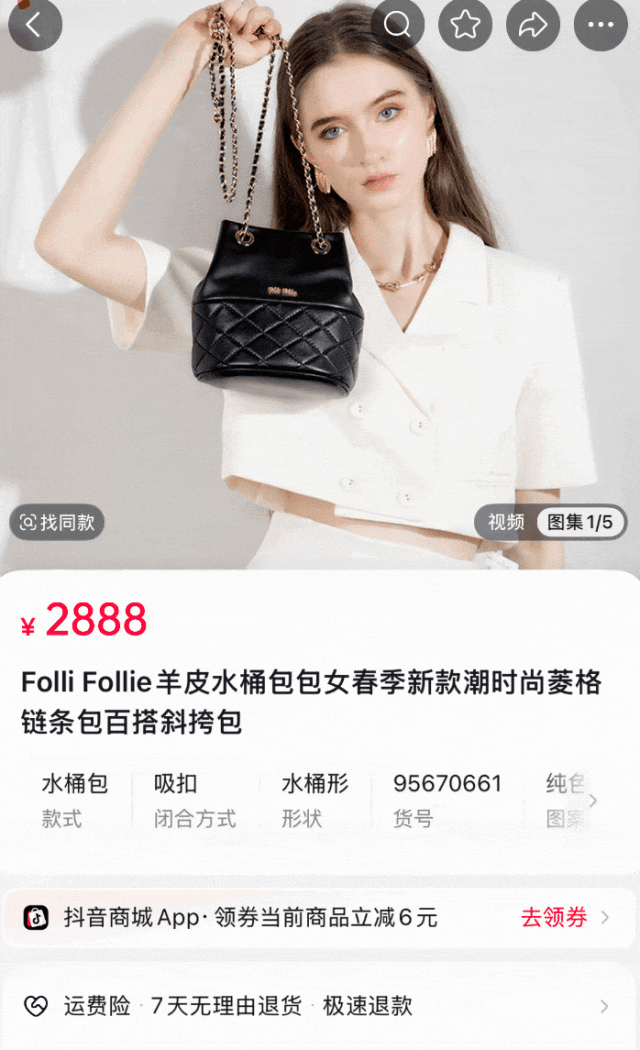Open search from the top bar
This screenshot has width=640, height=1050.
click(x=397, y=25)
